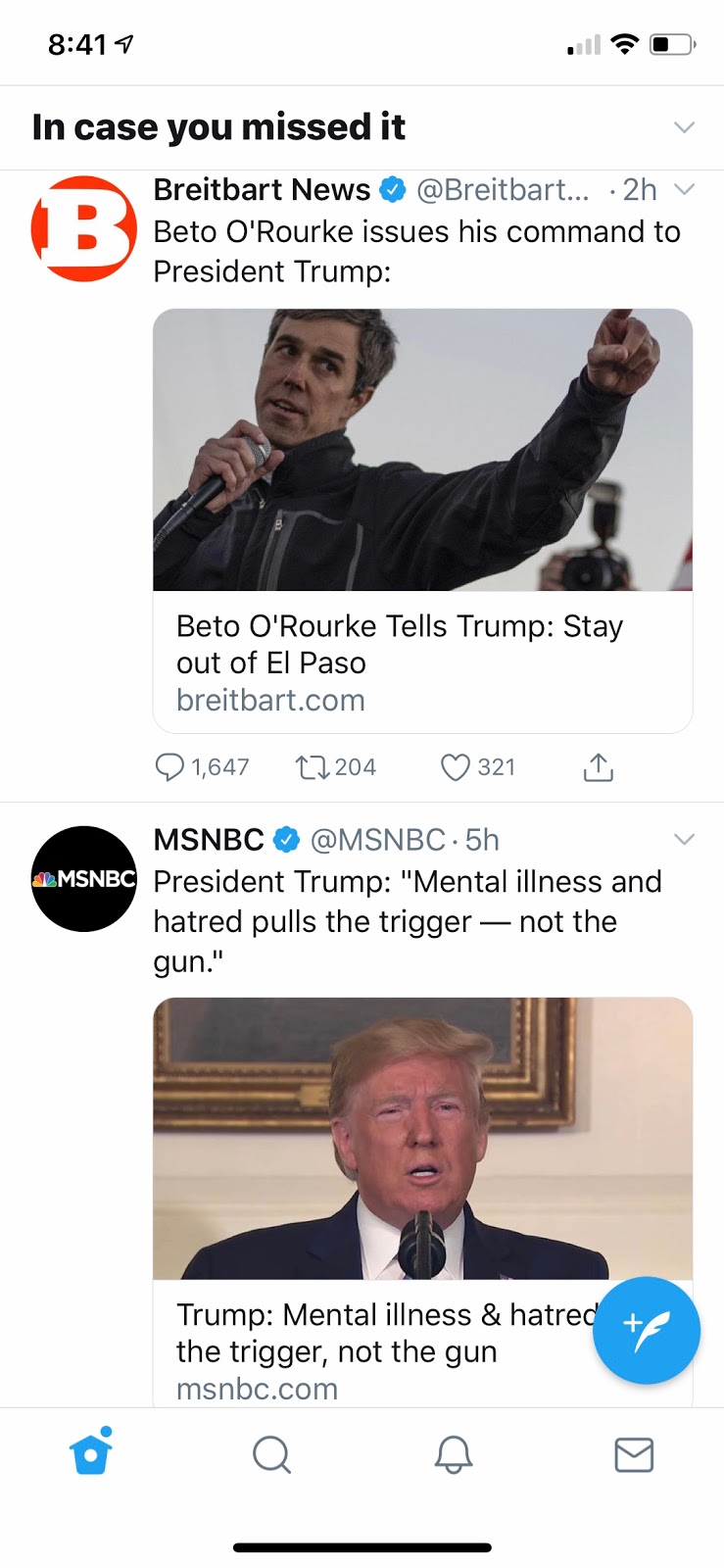
Task: Open Breitbart News profile picture
Action: coord(83,229)
